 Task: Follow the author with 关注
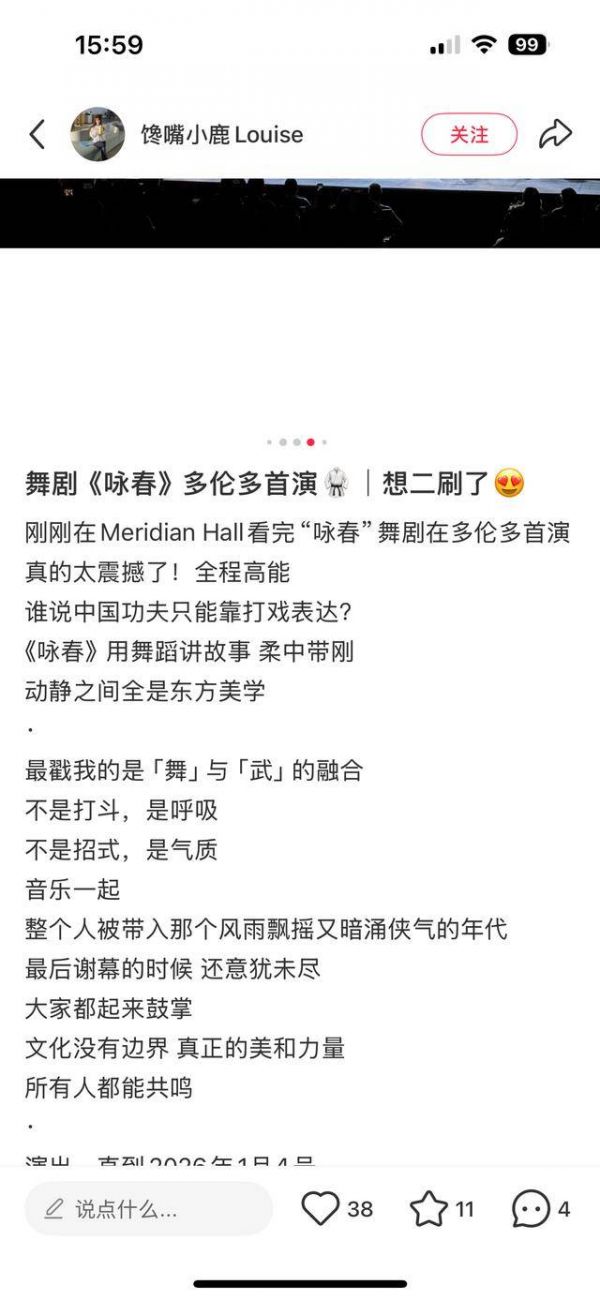469,135
